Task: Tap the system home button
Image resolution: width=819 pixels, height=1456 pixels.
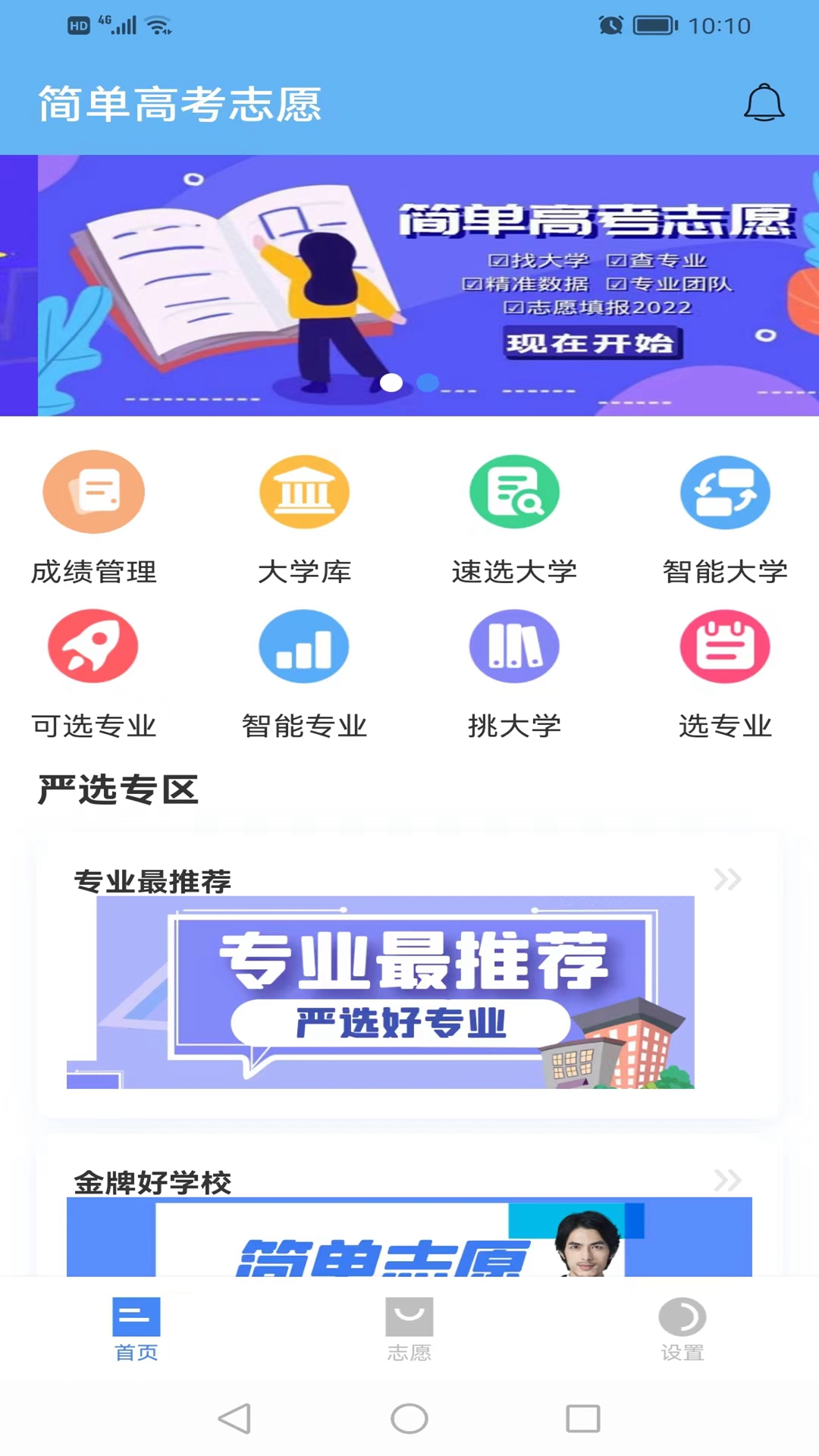Action: point(409,1418)
